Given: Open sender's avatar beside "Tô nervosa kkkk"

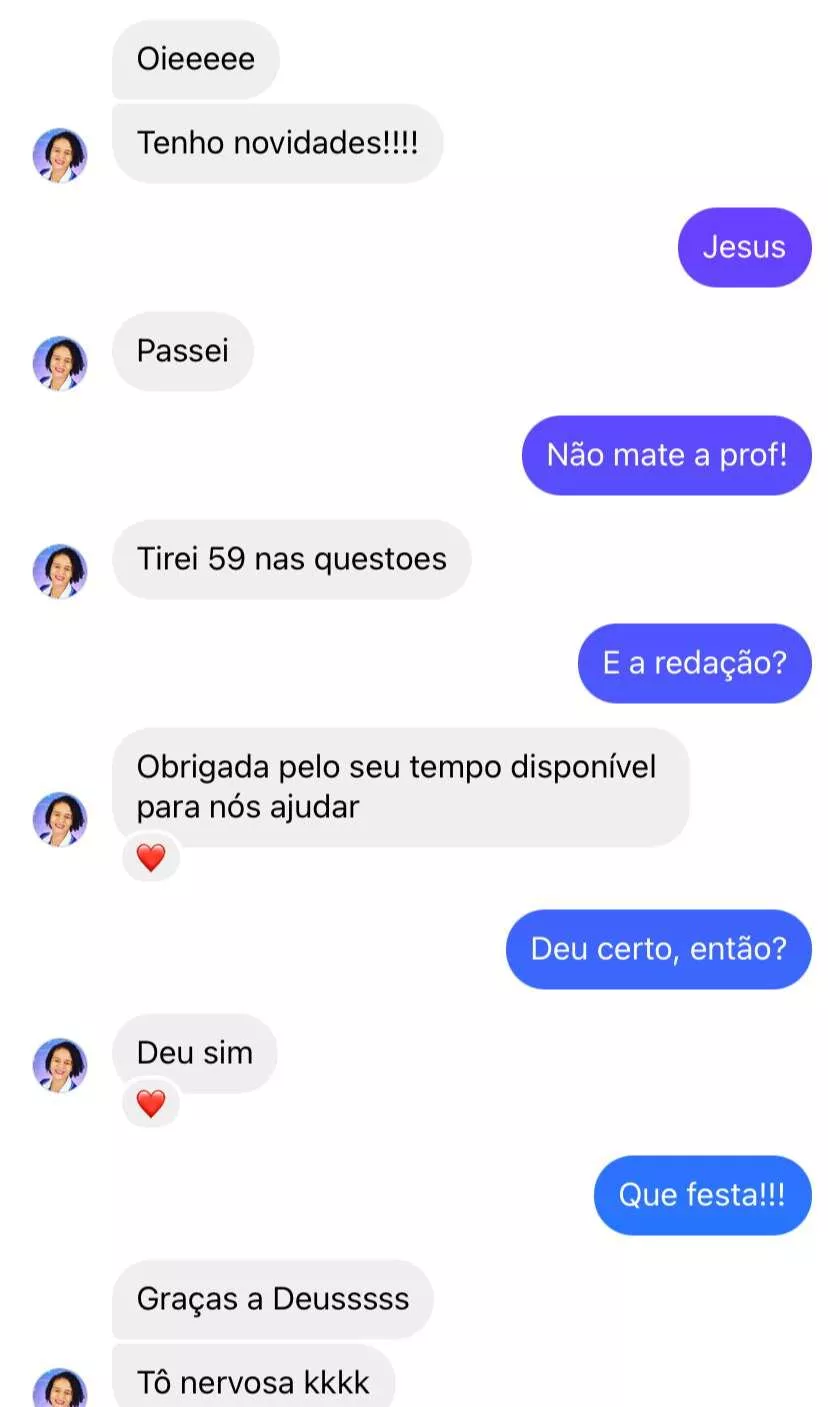Looking at the screenshot, I should 60,1390.
